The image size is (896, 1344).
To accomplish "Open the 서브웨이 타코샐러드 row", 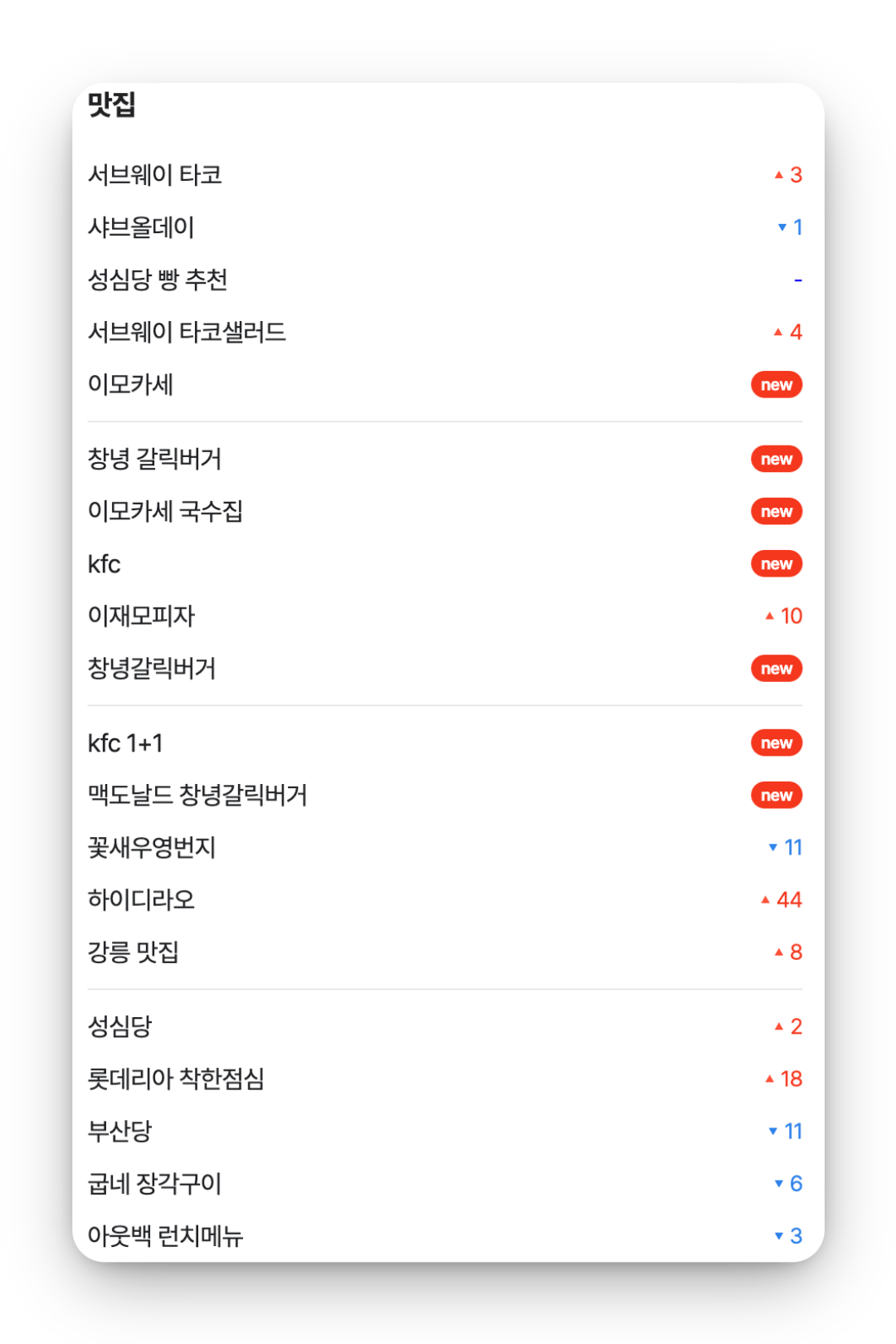I will [187, 332].
